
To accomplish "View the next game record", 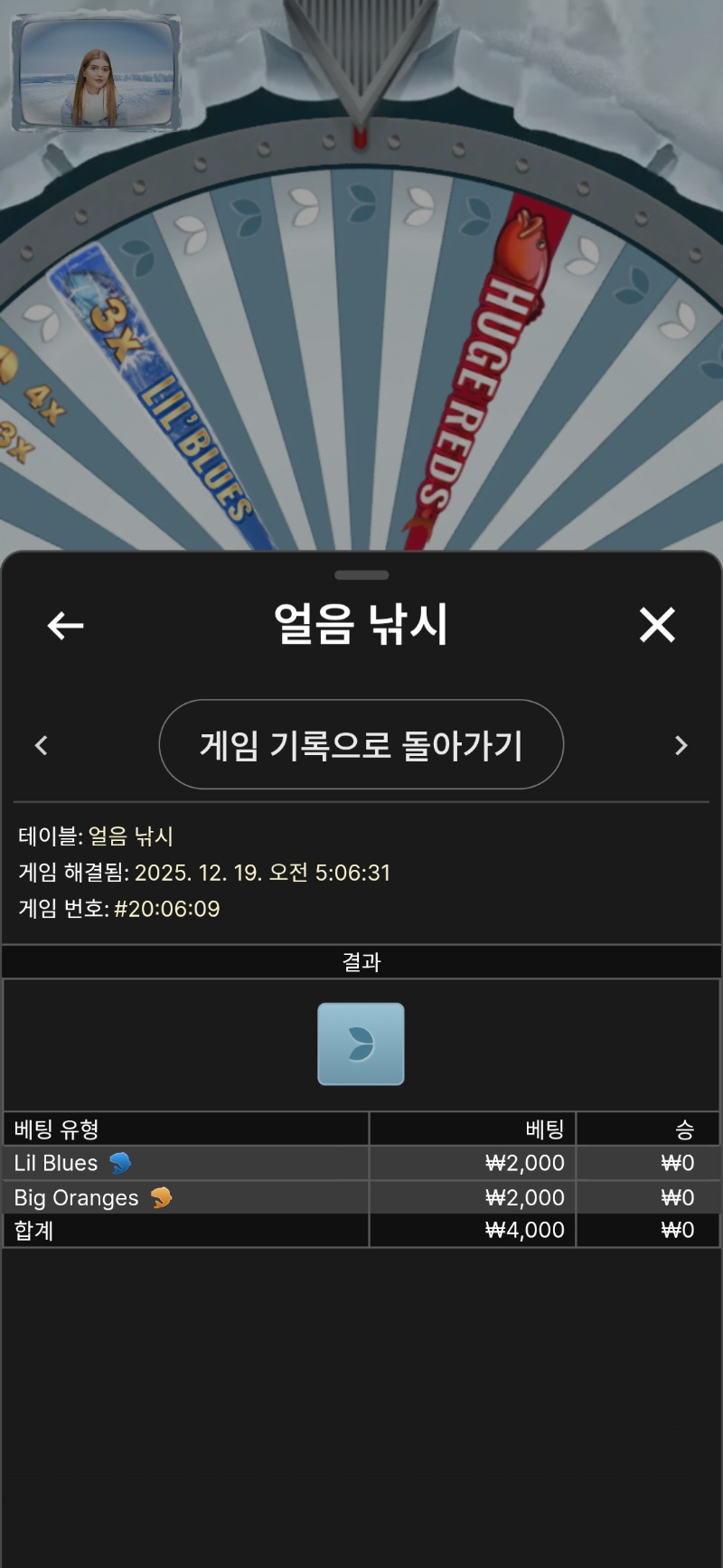I will [681, 745].
